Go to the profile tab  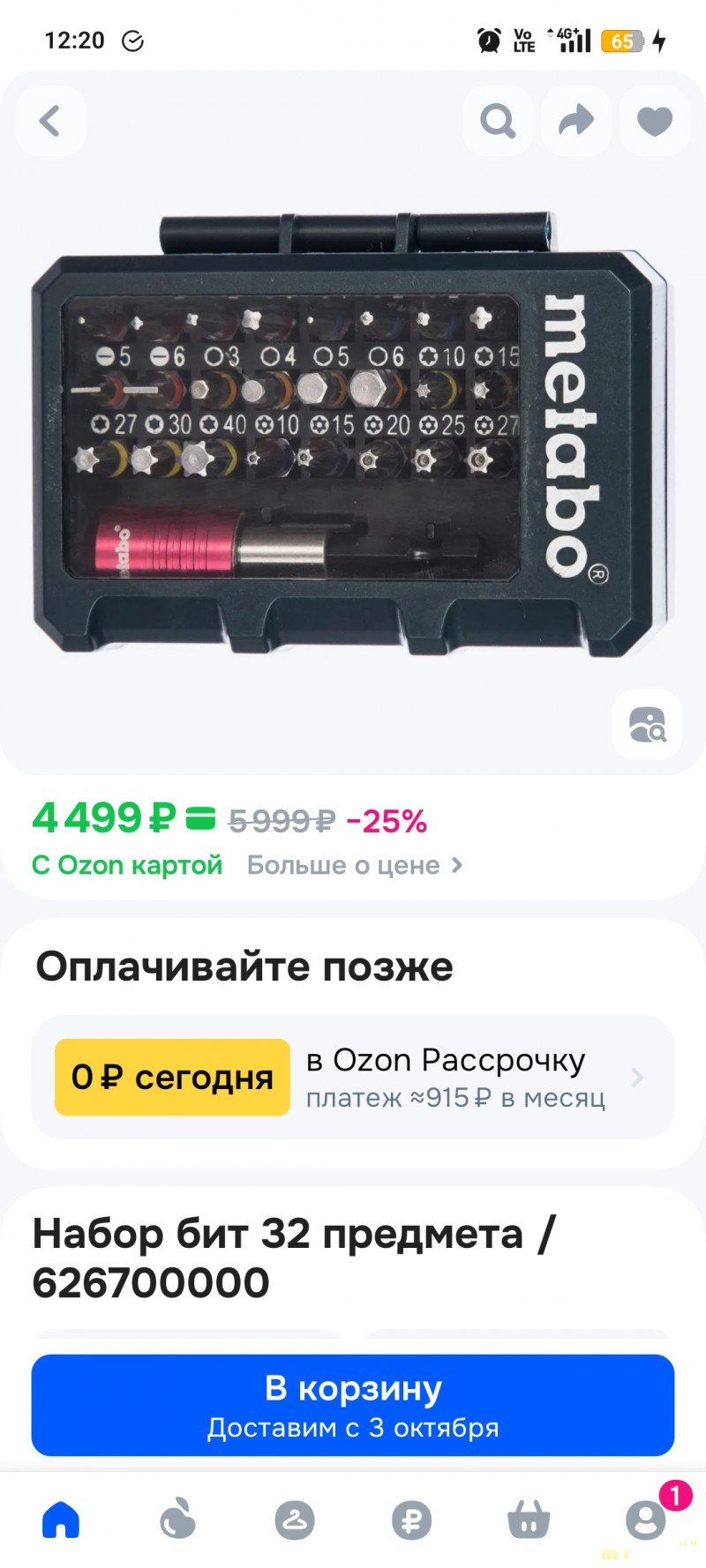[646, 1520]
